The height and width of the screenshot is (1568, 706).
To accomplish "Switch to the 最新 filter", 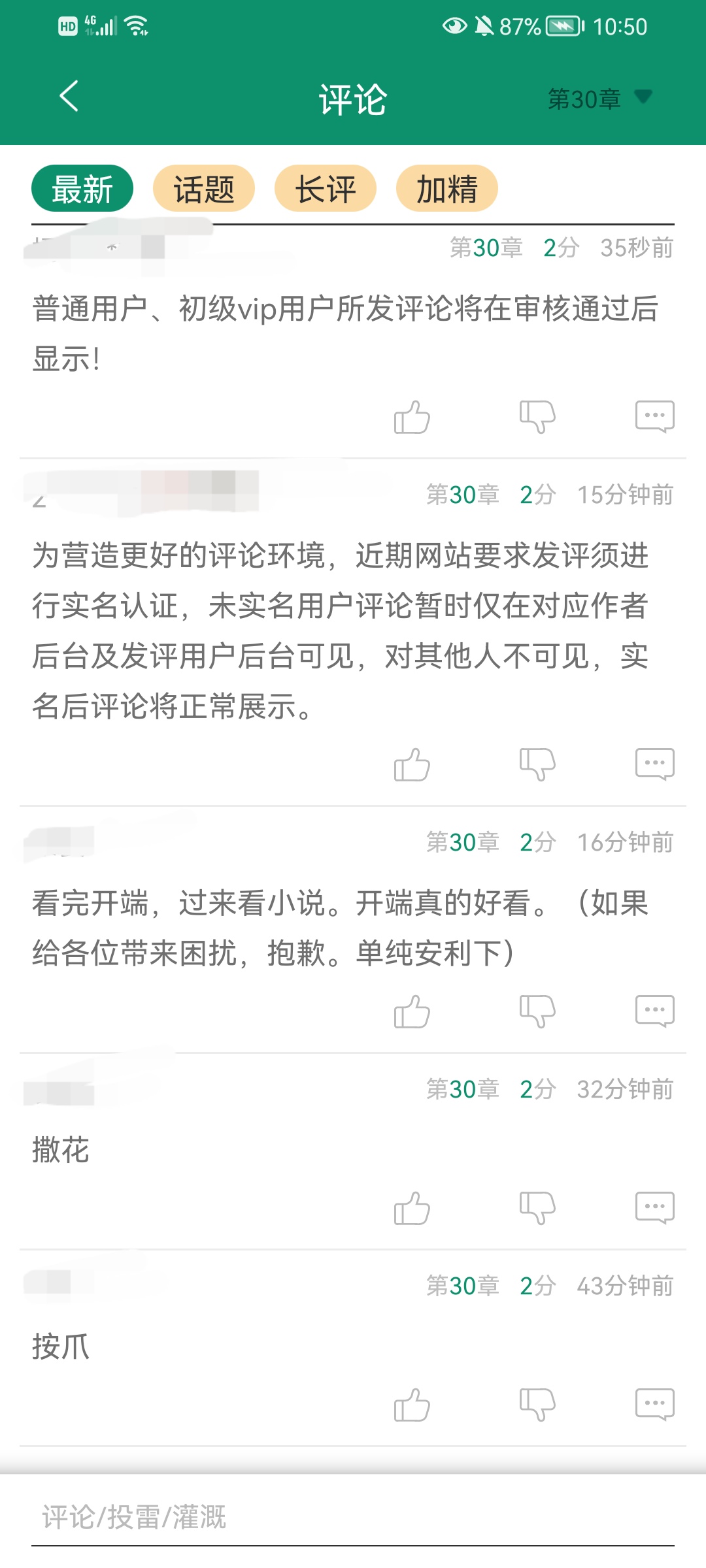I will click(x=82, y=189).
